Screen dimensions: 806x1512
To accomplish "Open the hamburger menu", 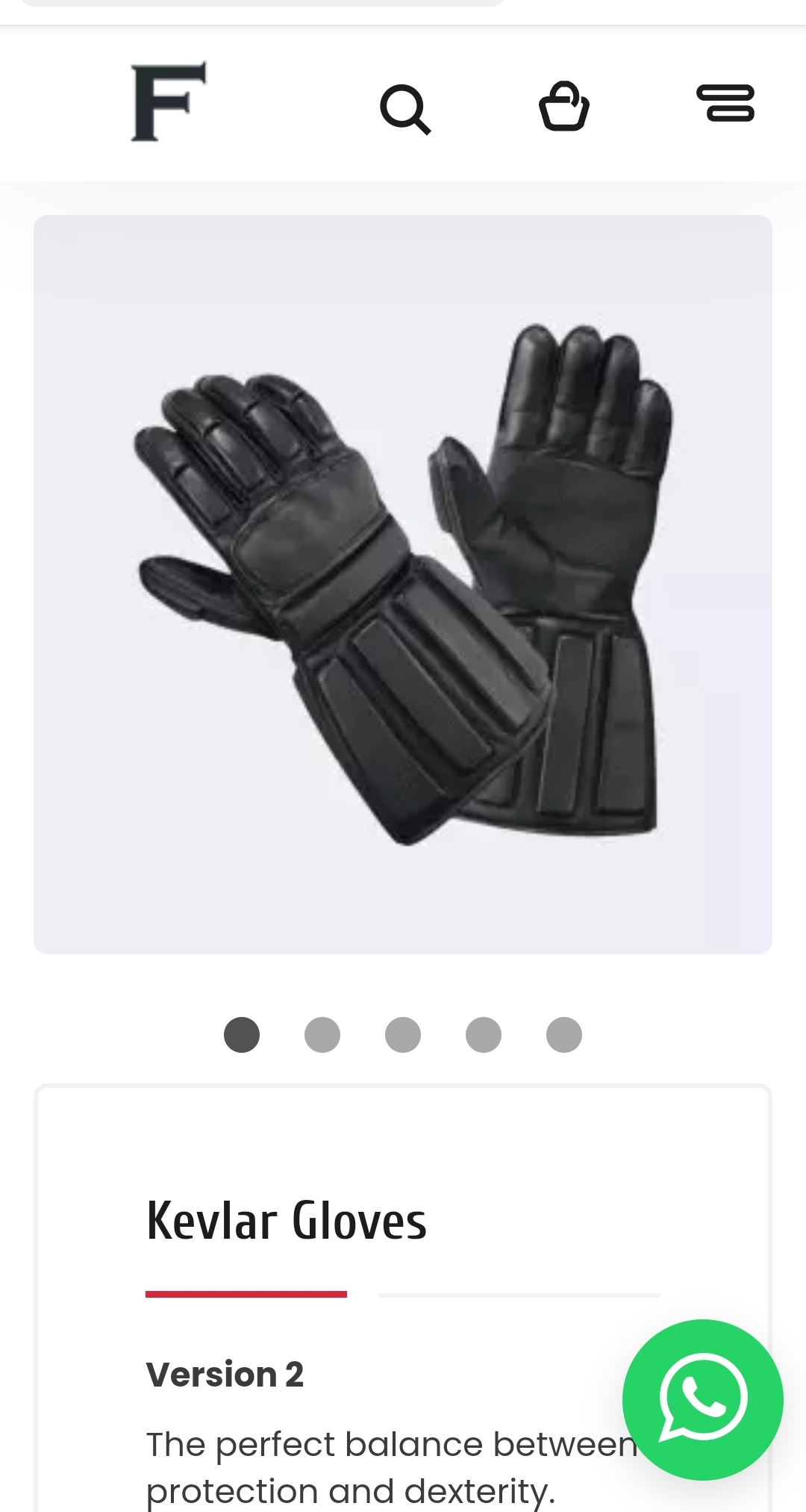I will coord(725,103).
